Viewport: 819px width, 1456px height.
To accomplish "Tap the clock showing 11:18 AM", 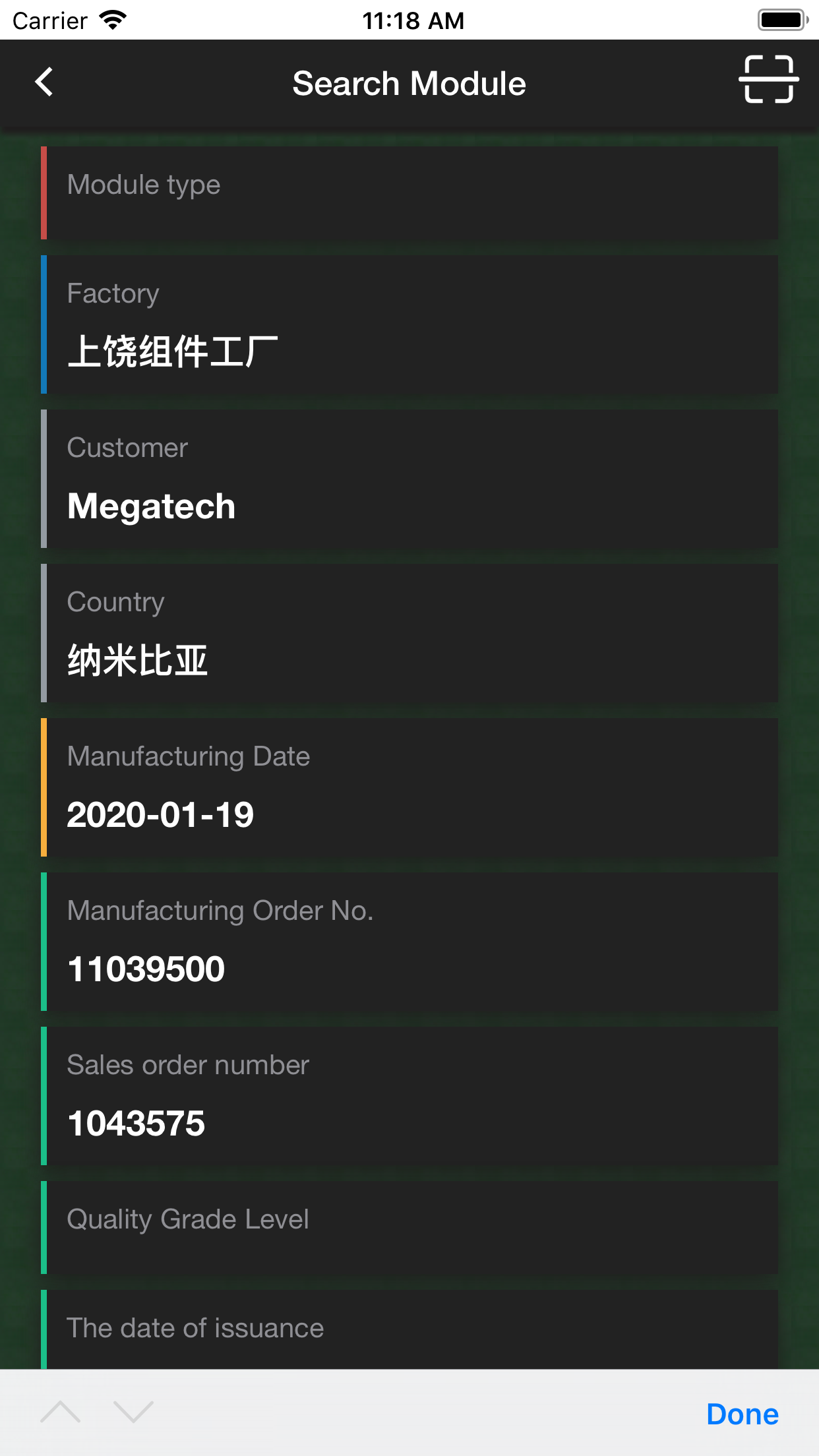I will pos(414,20).
